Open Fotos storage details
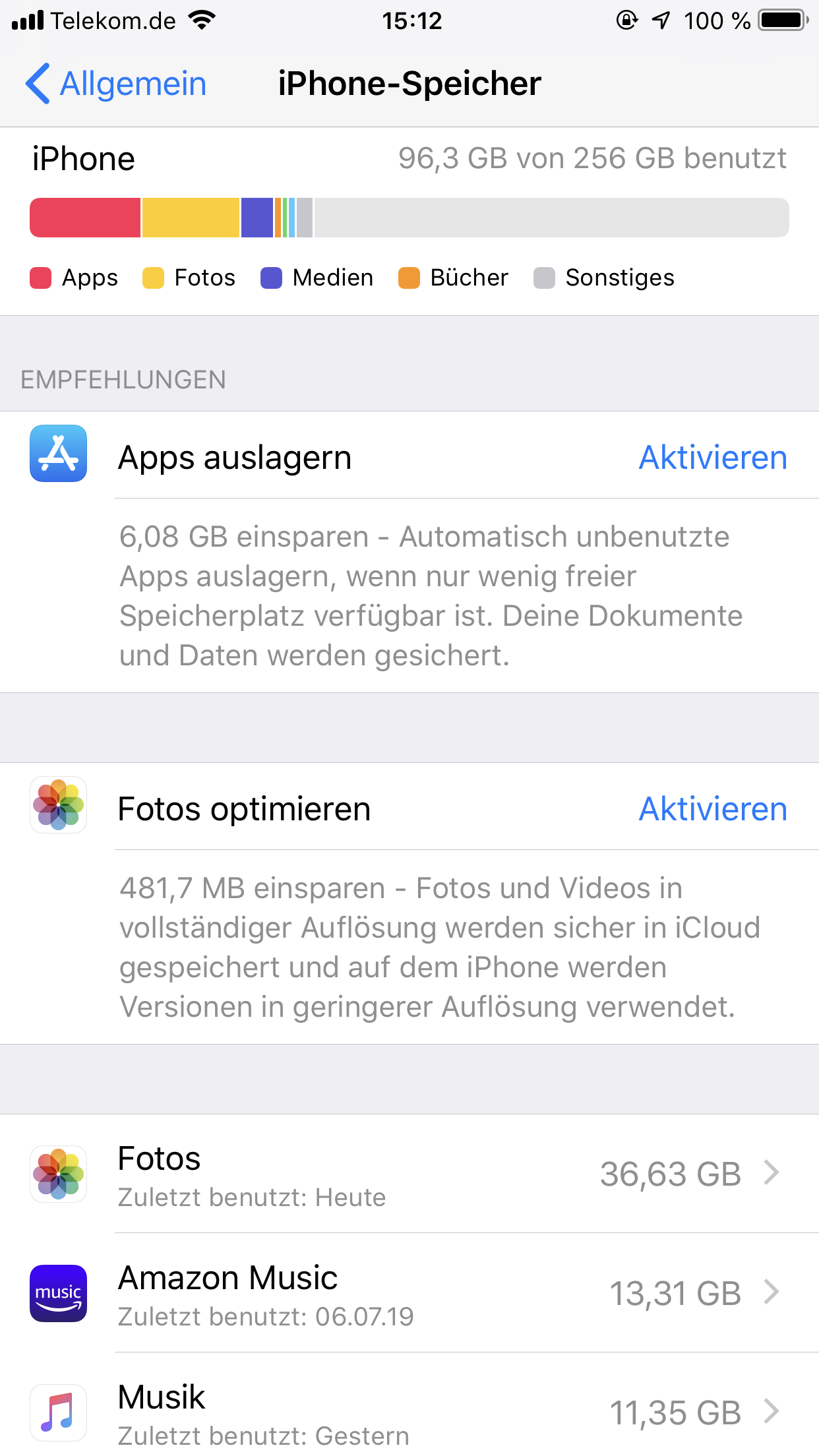Image resolution: width=819 pixels, height=1456 pixels. [409, 1174]
